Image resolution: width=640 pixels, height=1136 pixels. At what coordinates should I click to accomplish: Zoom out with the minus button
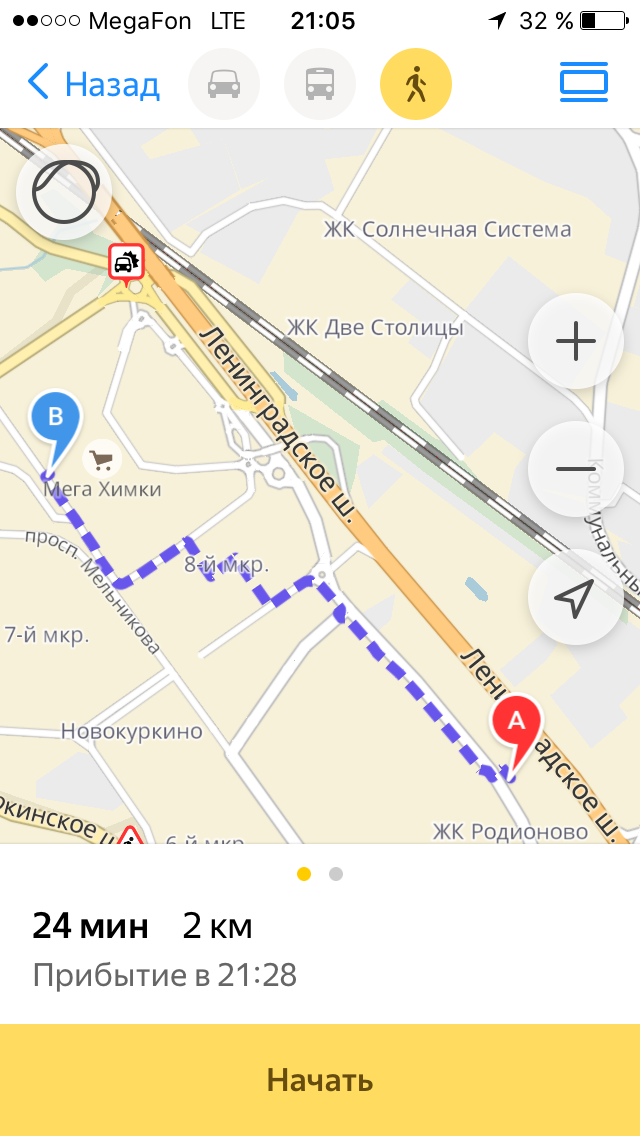[x=575, y=469]
